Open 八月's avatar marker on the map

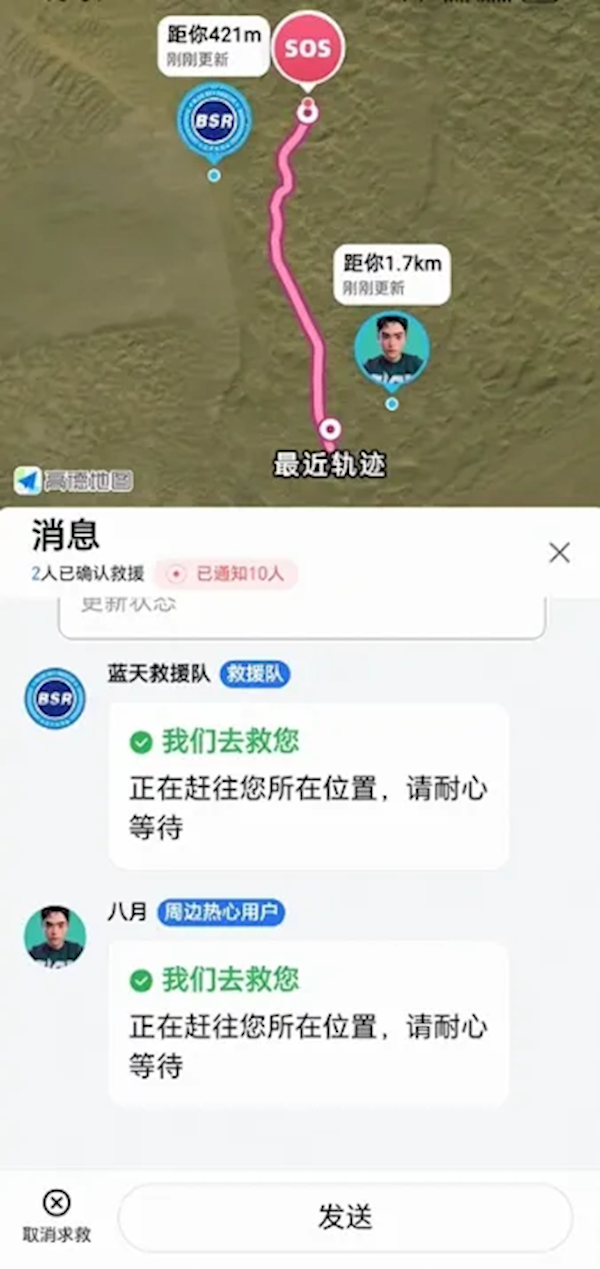tap(391, 350)
